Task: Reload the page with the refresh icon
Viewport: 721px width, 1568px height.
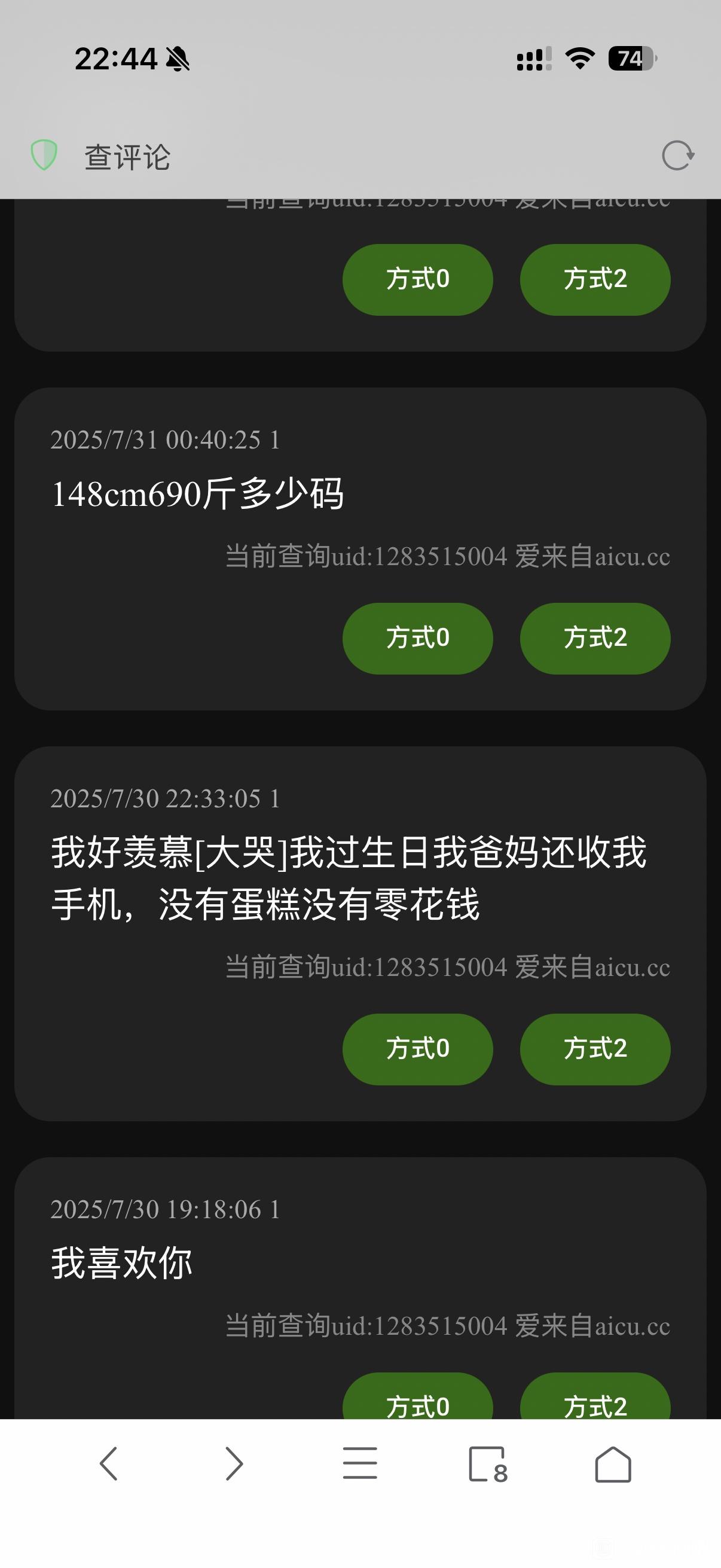Action: [678, 156]
